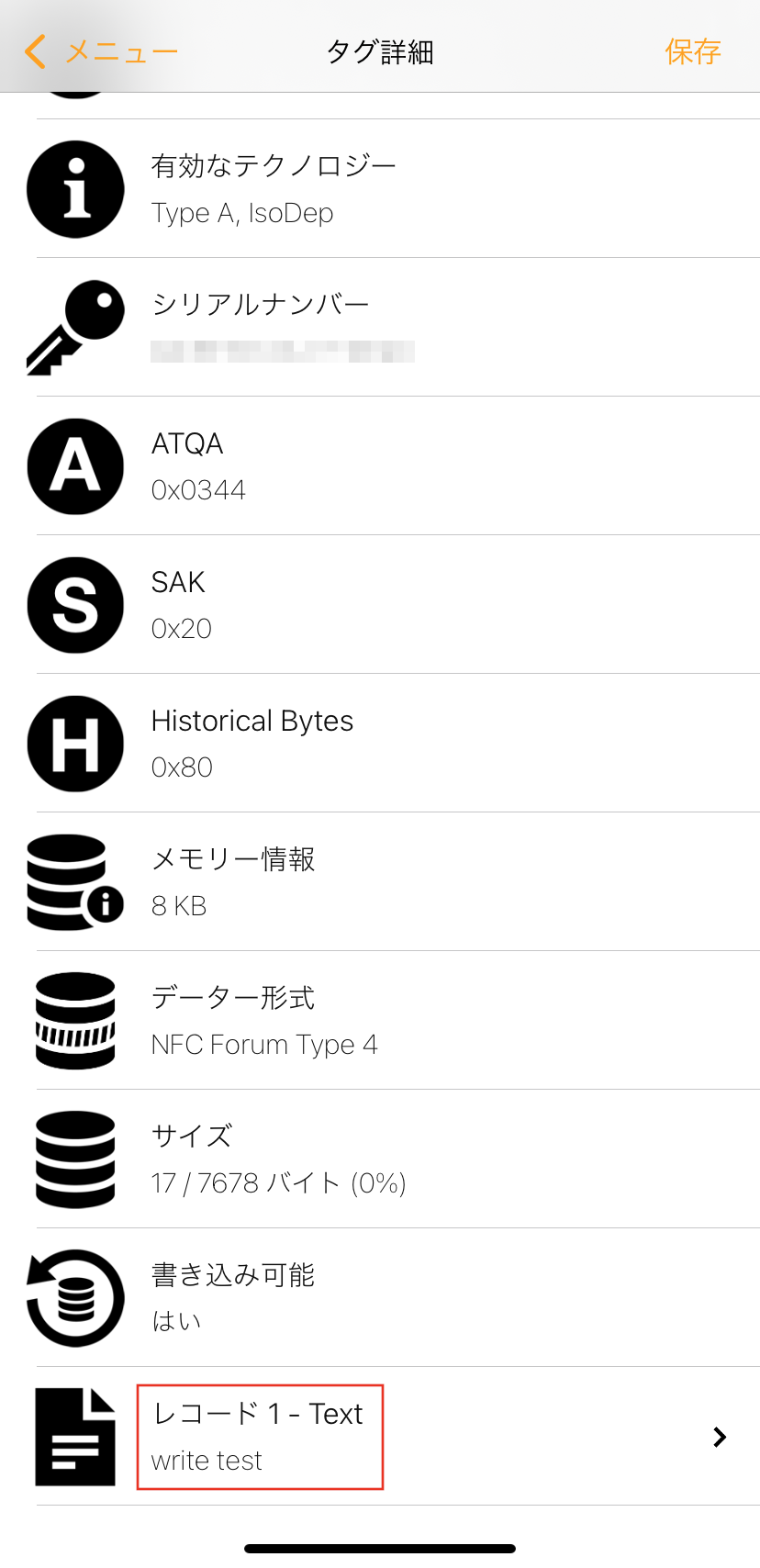Tap the rewrite arrow icon beside 書き込み可能
Screen dimensions: 760x1568
coord(75,1297)
